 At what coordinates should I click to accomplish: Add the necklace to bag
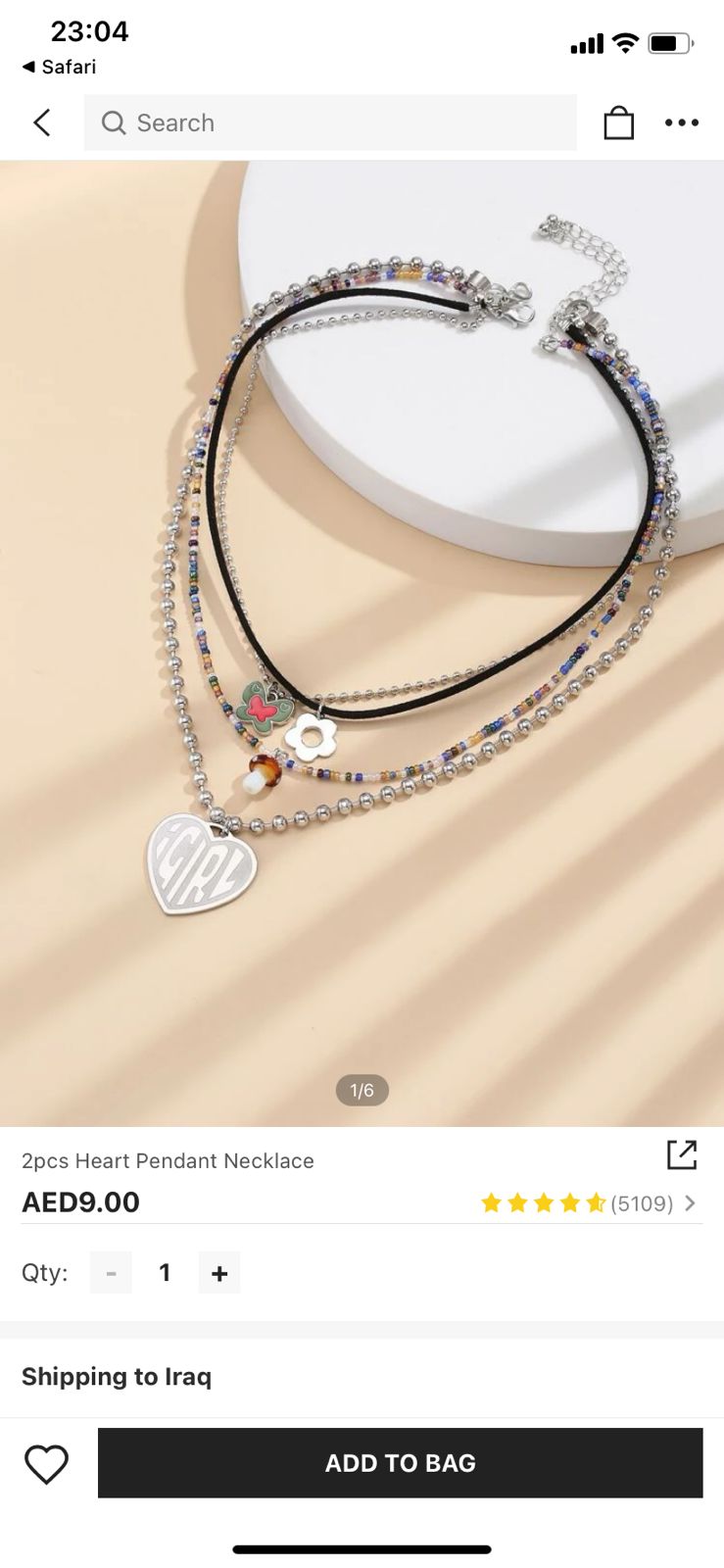[x=400, y=1463]
